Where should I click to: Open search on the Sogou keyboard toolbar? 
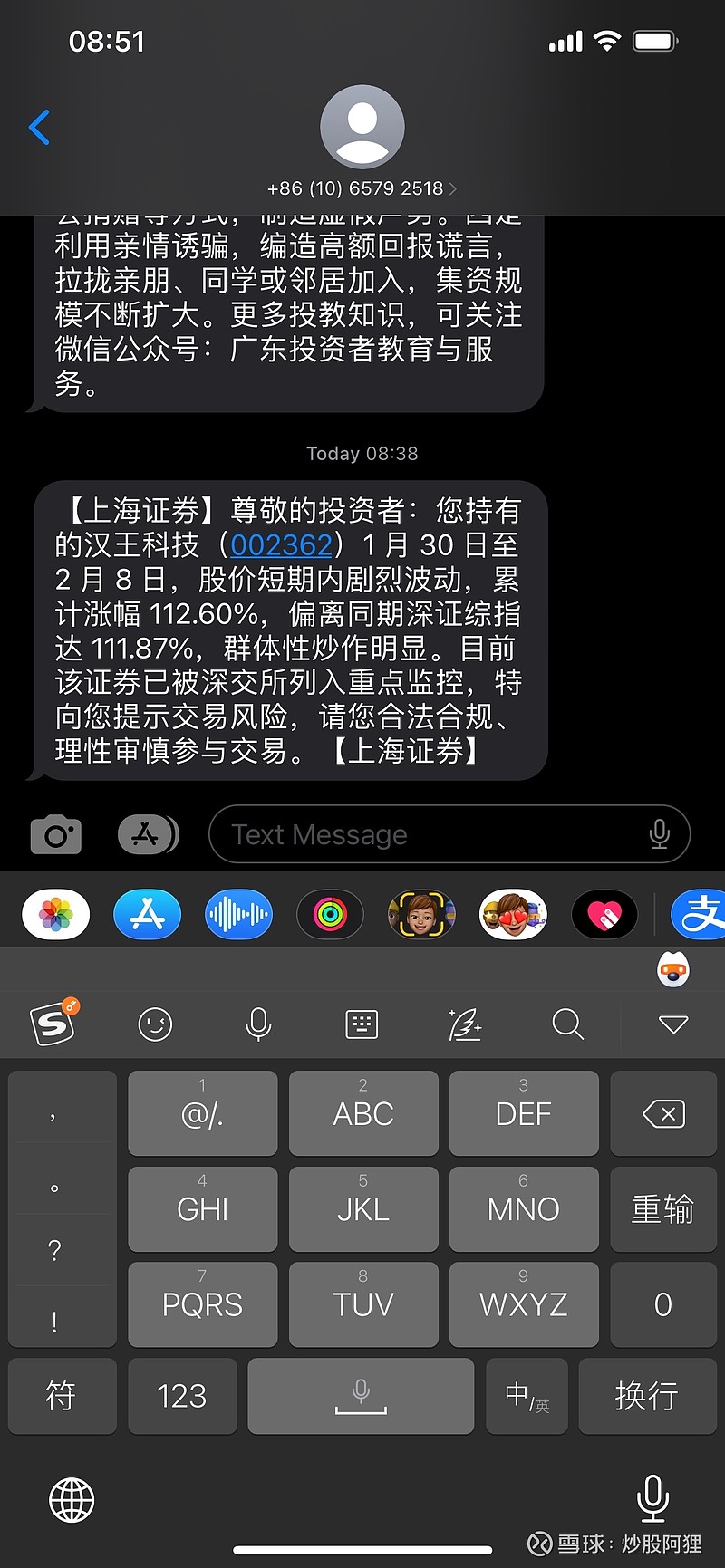568,1024
